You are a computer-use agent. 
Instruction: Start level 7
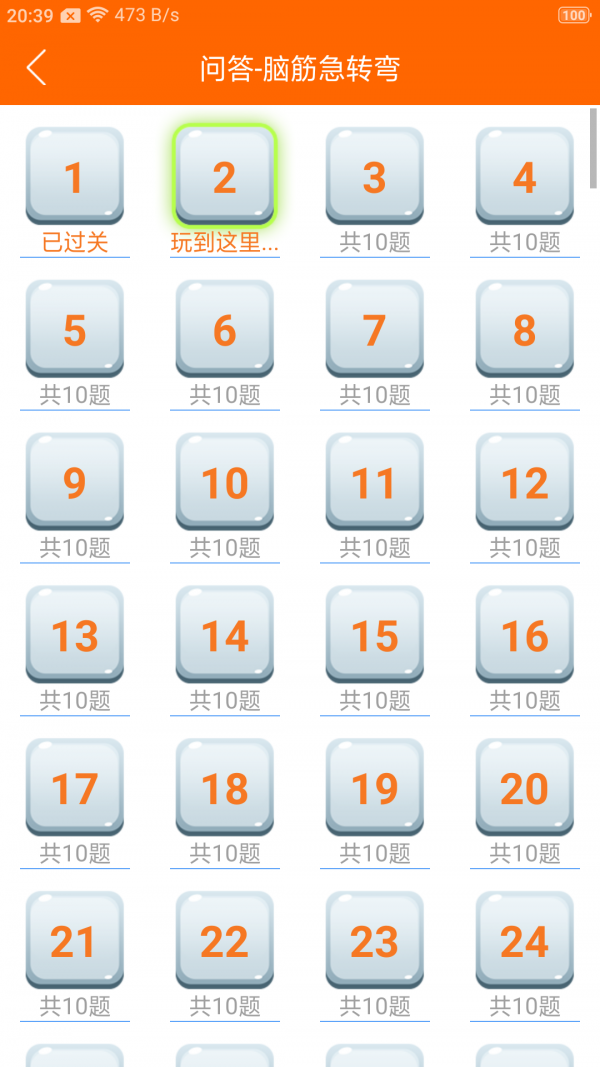pyautogui.click(x=375, y=330)
